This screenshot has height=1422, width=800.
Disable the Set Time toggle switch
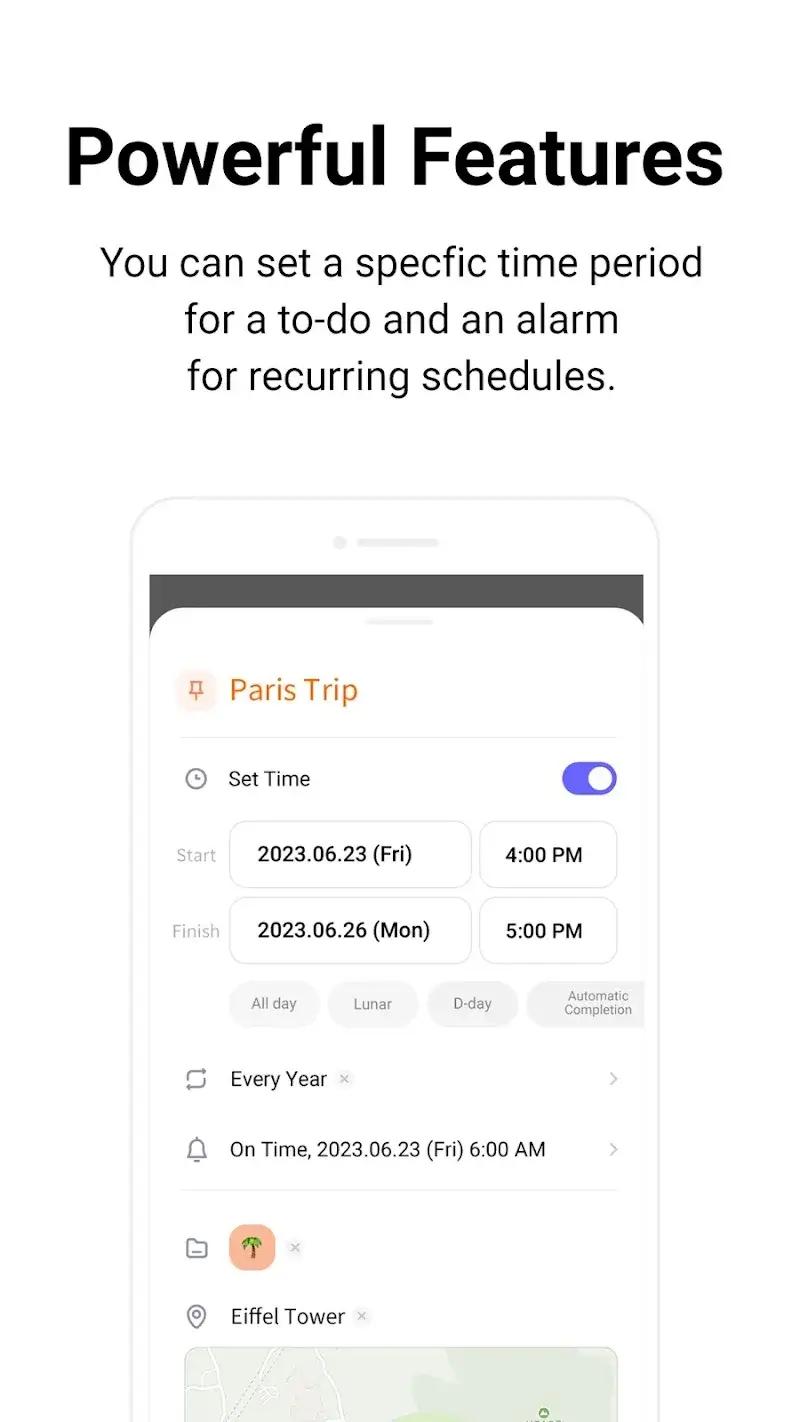(589, 778)
